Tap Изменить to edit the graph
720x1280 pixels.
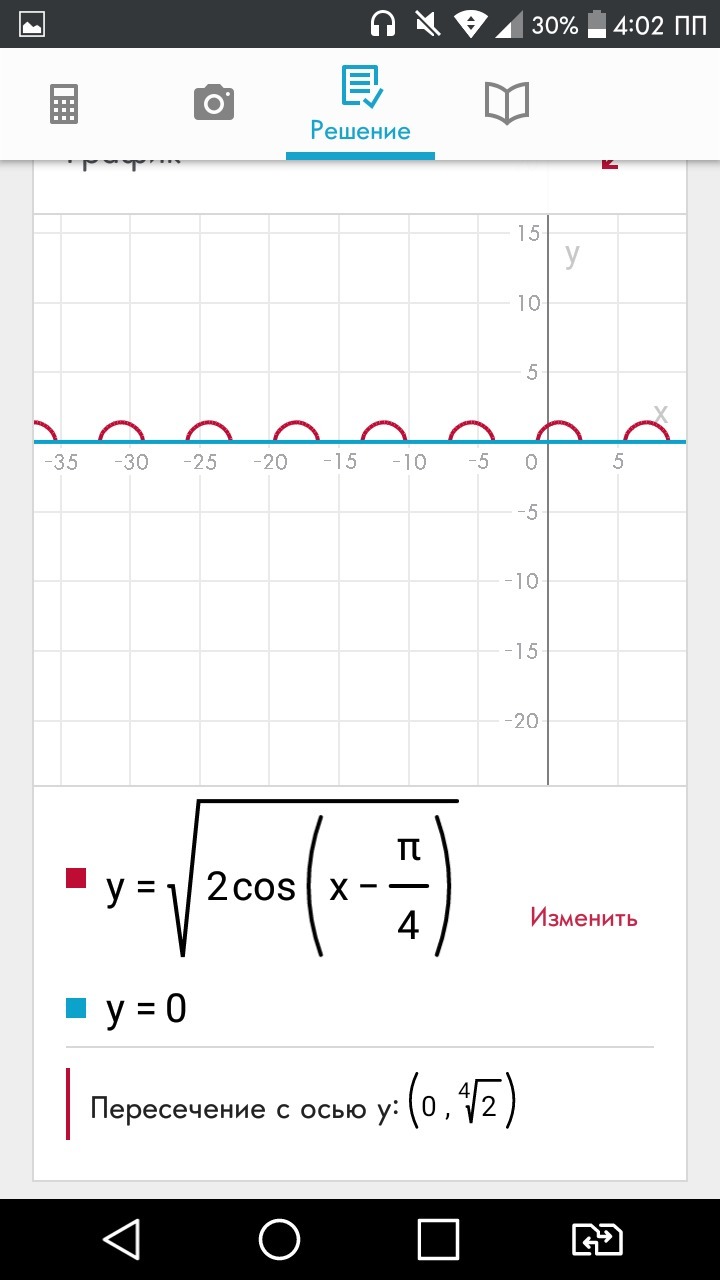click(584, 918)
